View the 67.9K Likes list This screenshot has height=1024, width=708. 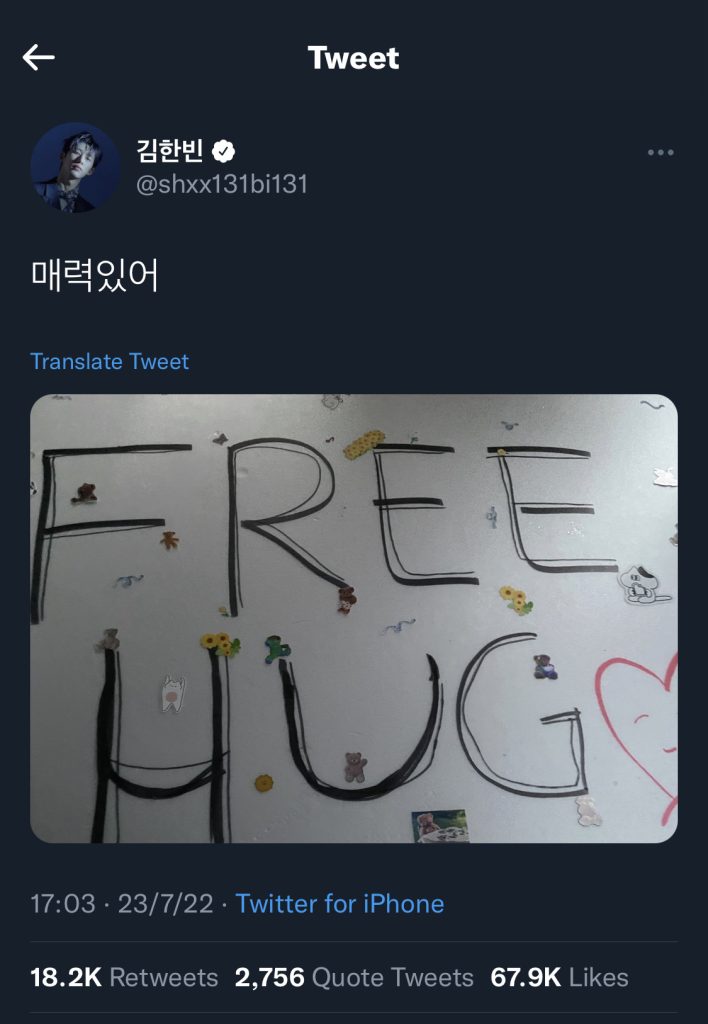point(559,977)
